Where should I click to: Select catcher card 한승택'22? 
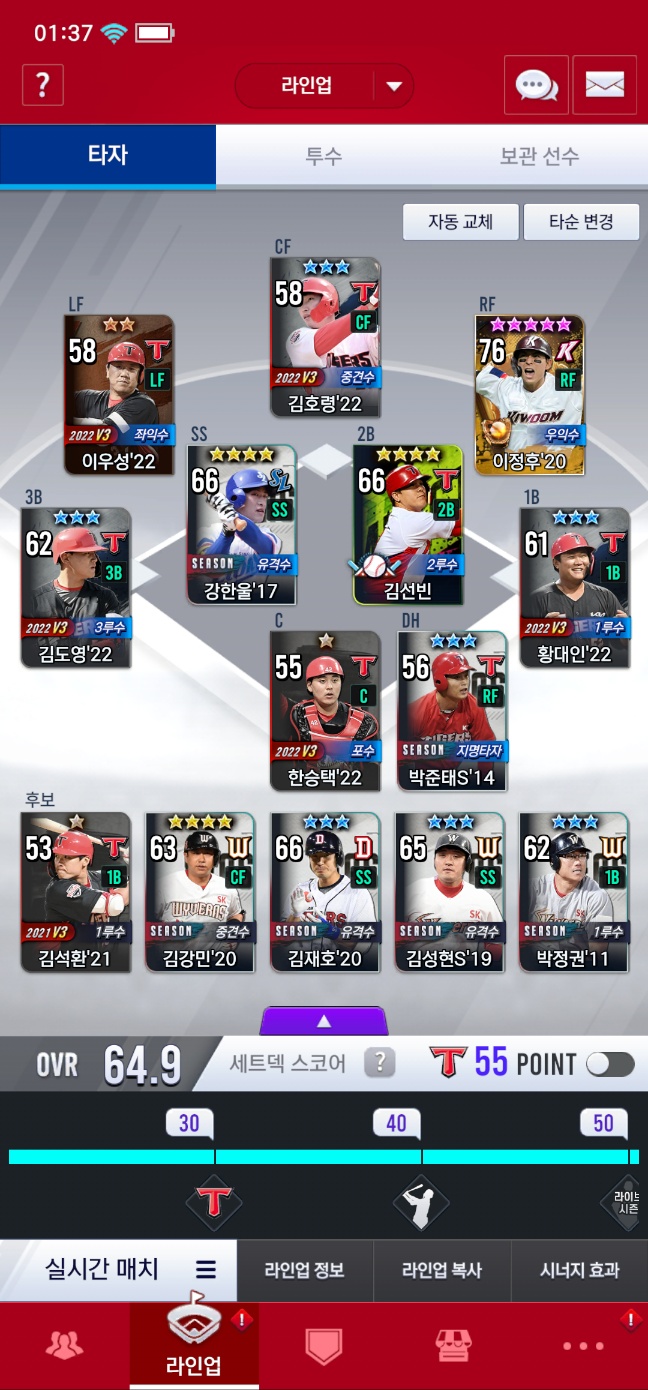tap(325, 710)
